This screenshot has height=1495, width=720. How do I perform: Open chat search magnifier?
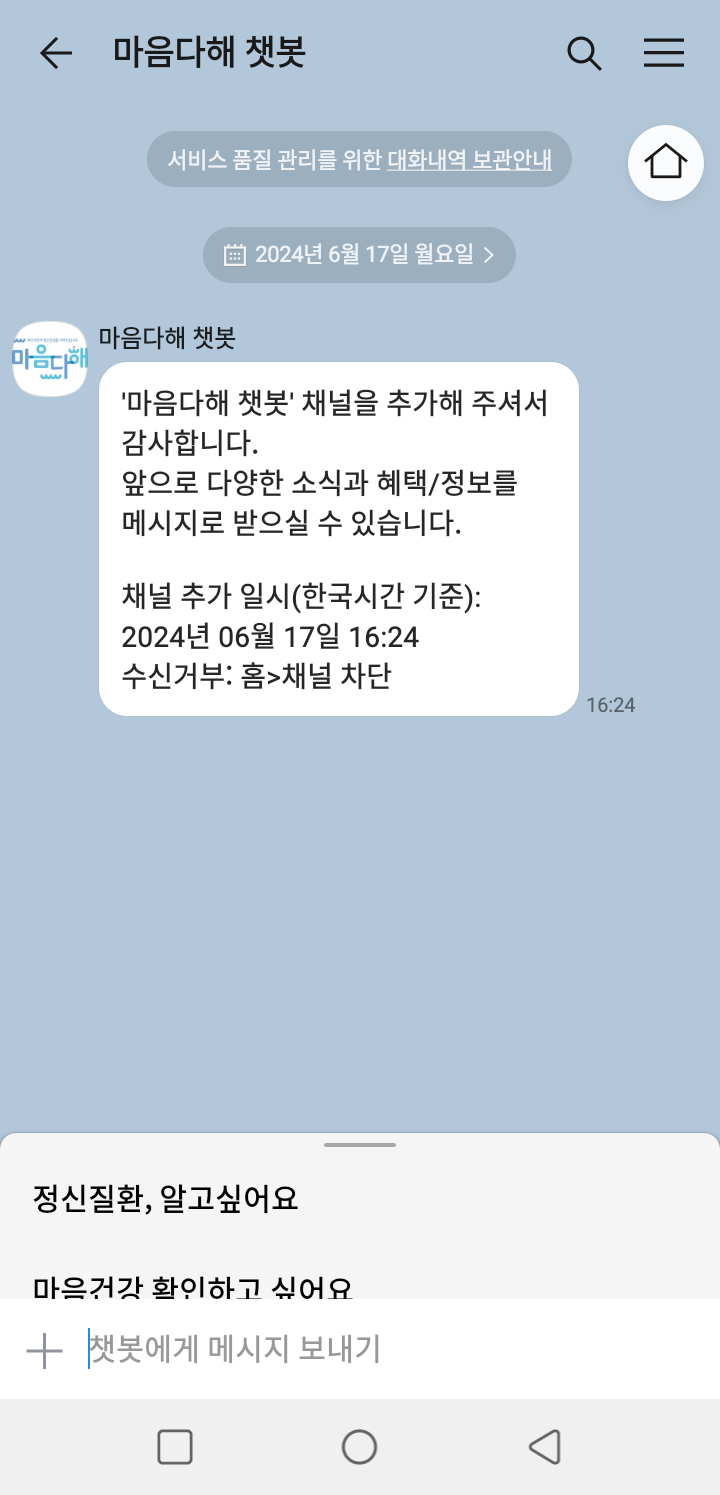[584, 53]
